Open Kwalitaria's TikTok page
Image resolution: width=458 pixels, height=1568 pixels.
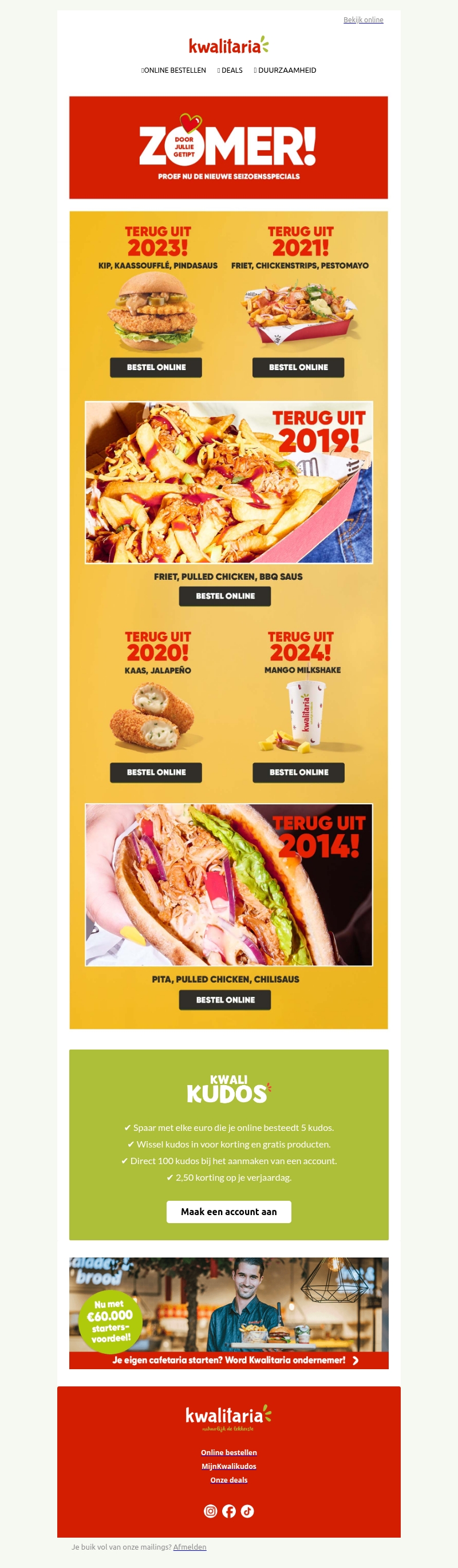click(247, 1511)
